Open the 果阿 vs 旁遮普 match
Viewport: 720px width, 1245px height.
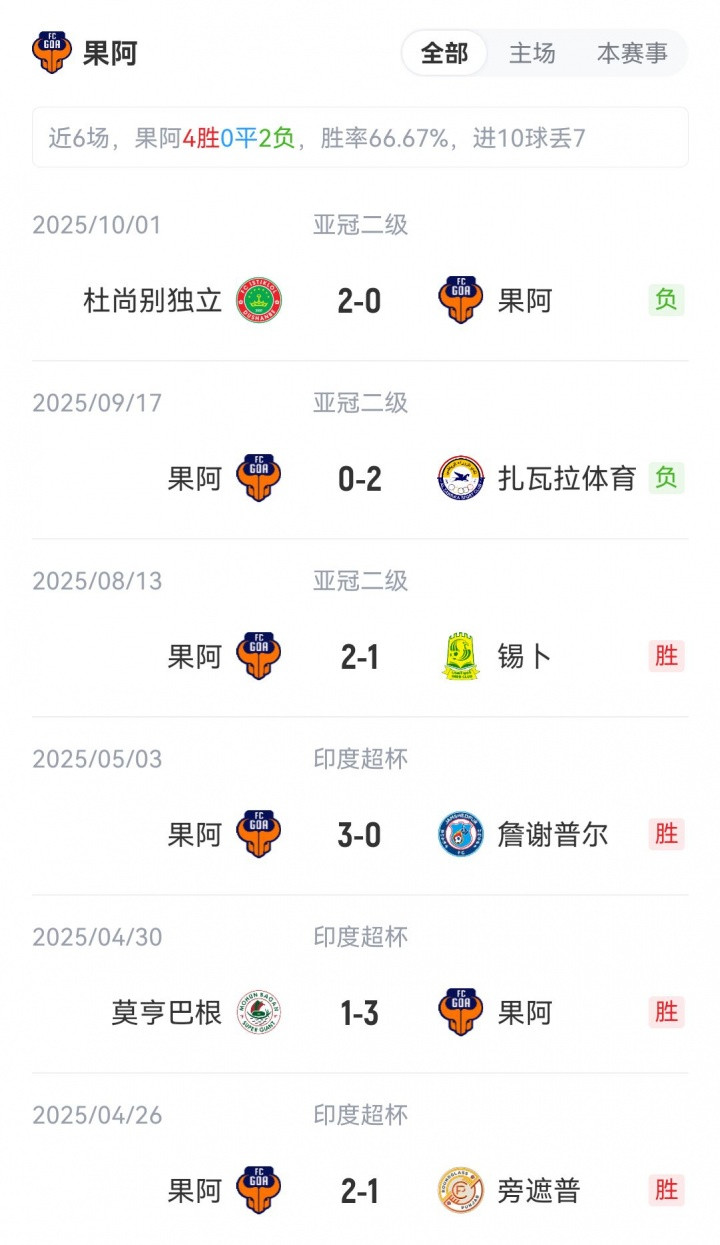[x=360, y=1190]
